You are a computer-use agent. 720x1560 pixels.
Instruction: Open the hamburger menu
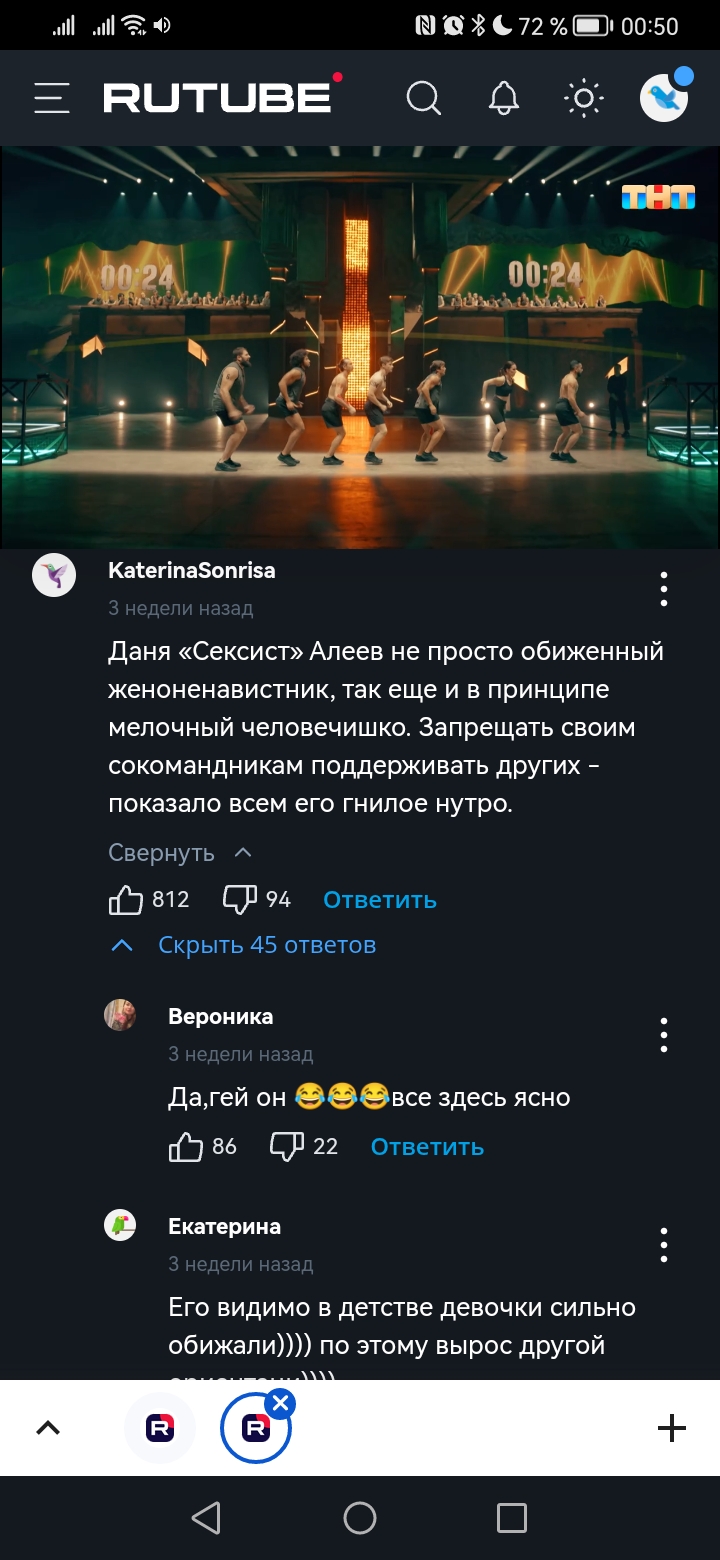[x=51, y=98]
